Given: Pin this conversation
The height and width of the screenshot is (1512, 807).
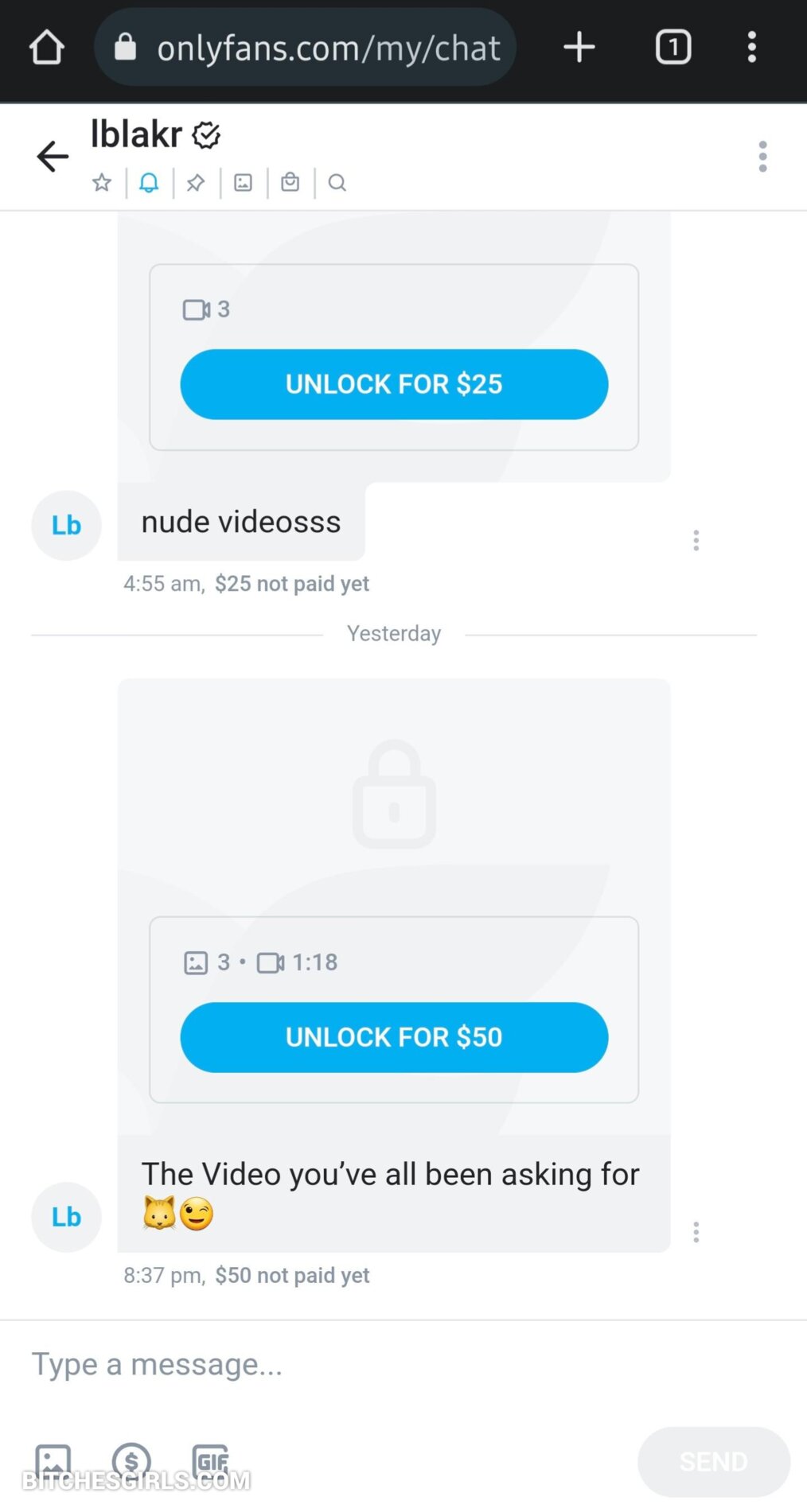Looking at the screenshot, I should click(x=196, y=183).
